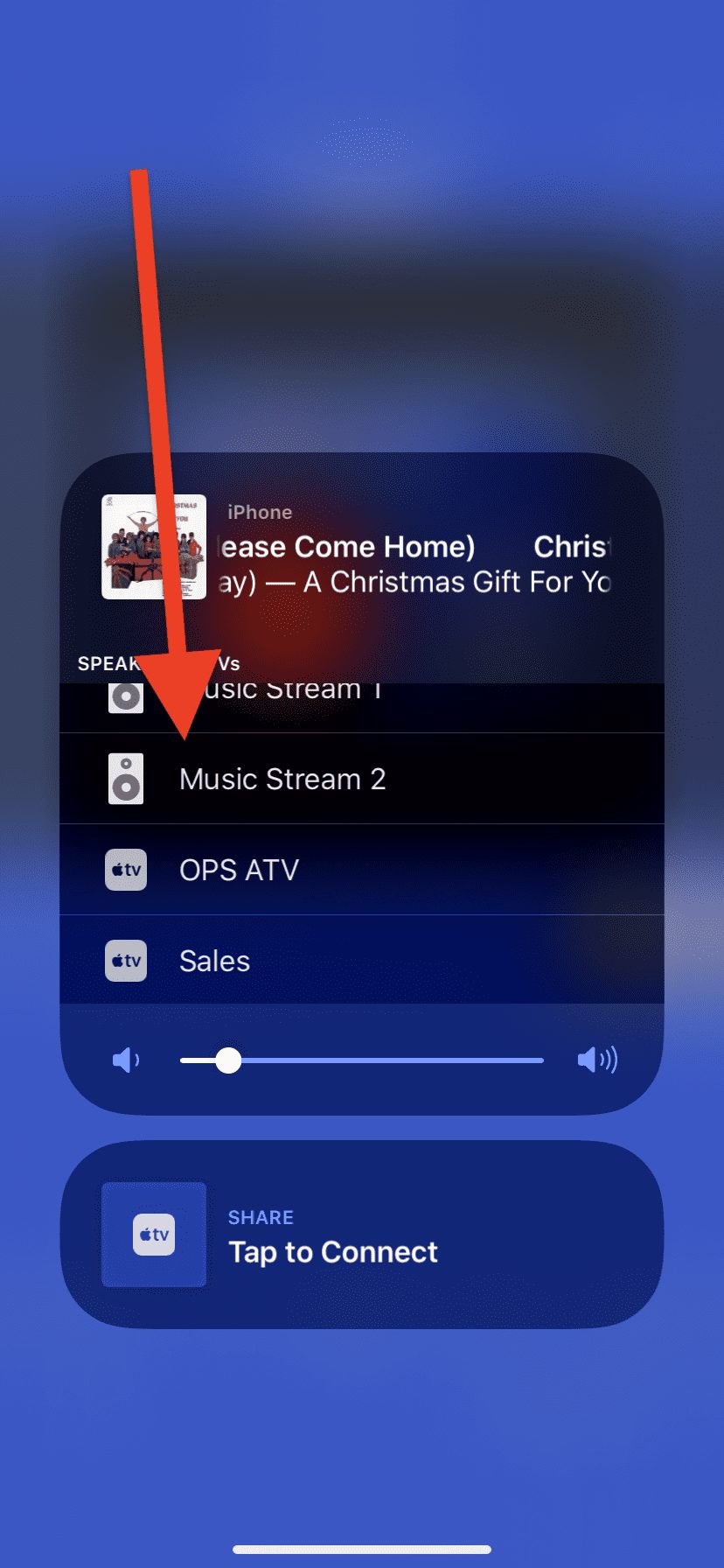Screen dimensions: 724x1568
Task: Select the OPS ATV device
Action: click(361, 870)
